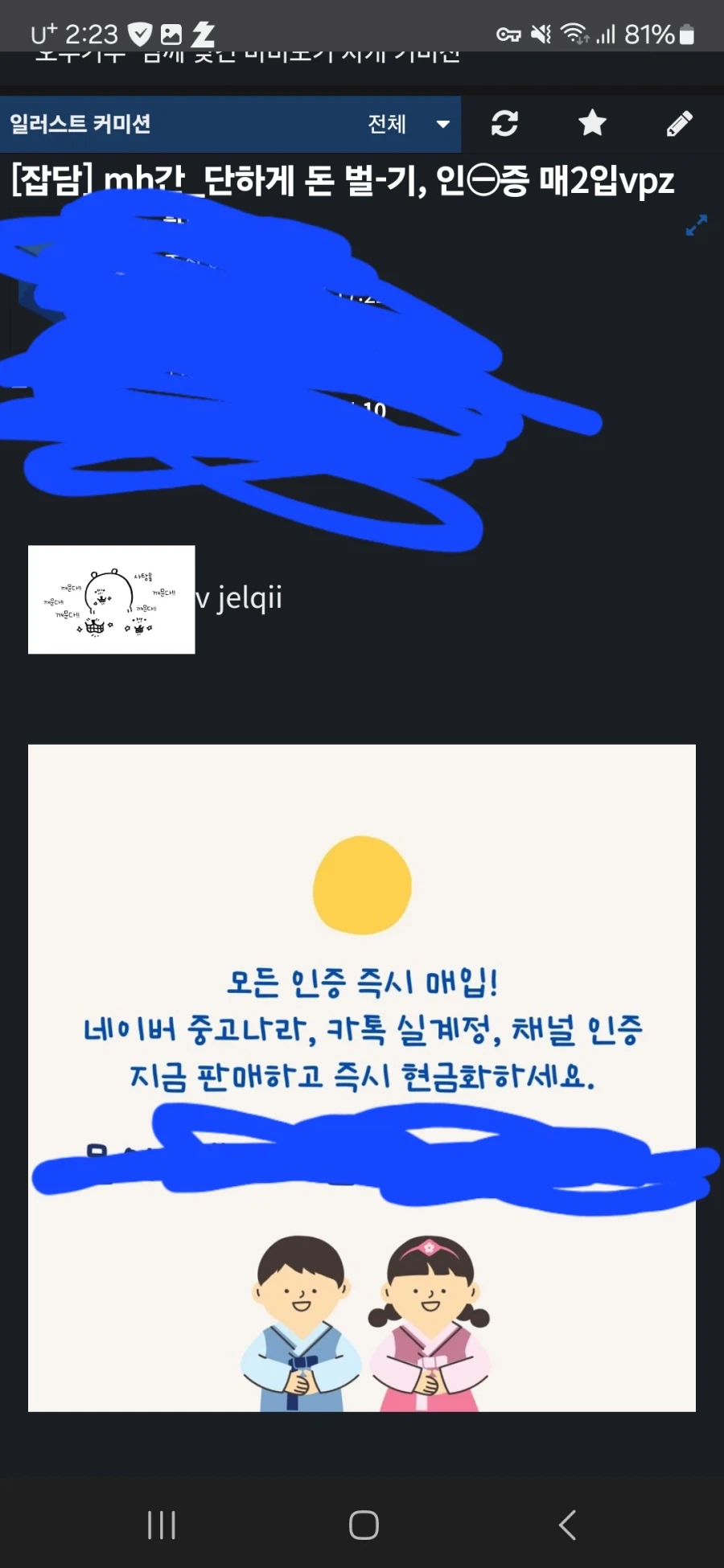Expand the post image to fullscreen
The image size is (724, 1568).
[696, 227]
